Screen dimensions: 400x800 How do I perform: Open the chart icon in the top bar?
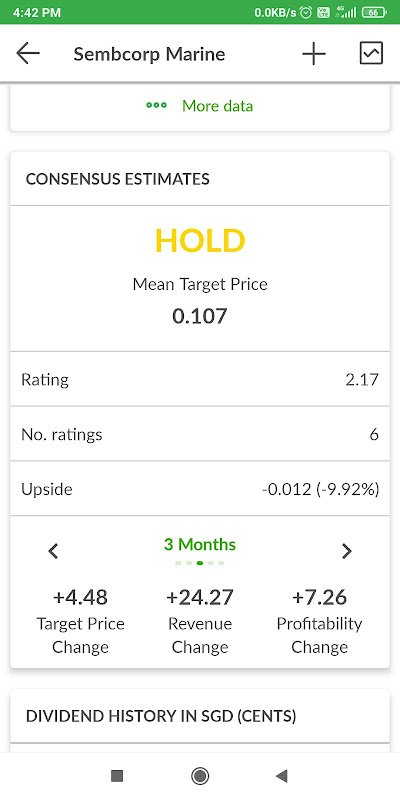point(371,54)
